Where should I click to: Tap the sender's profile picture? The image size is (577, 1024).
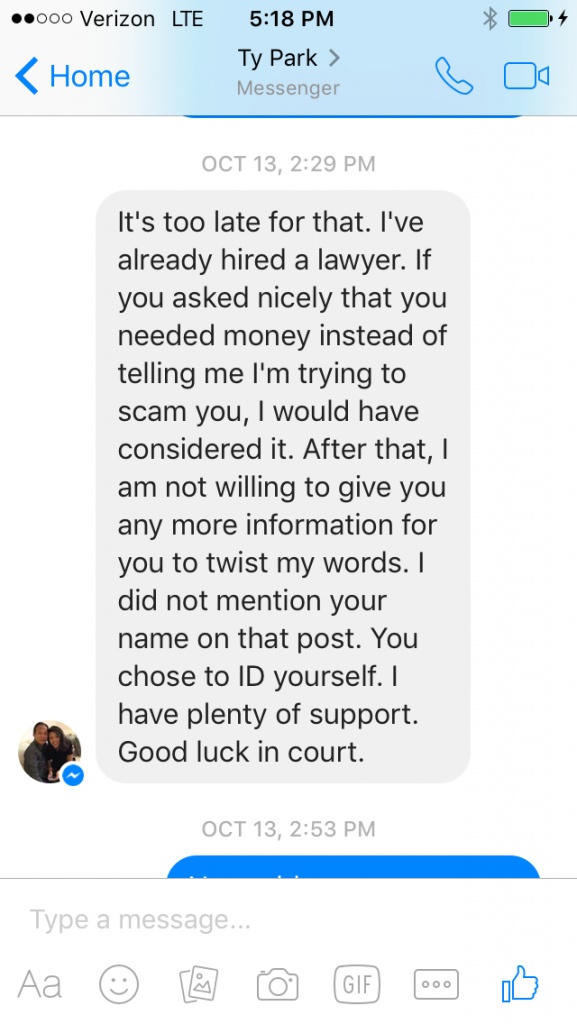coord(50,752)
